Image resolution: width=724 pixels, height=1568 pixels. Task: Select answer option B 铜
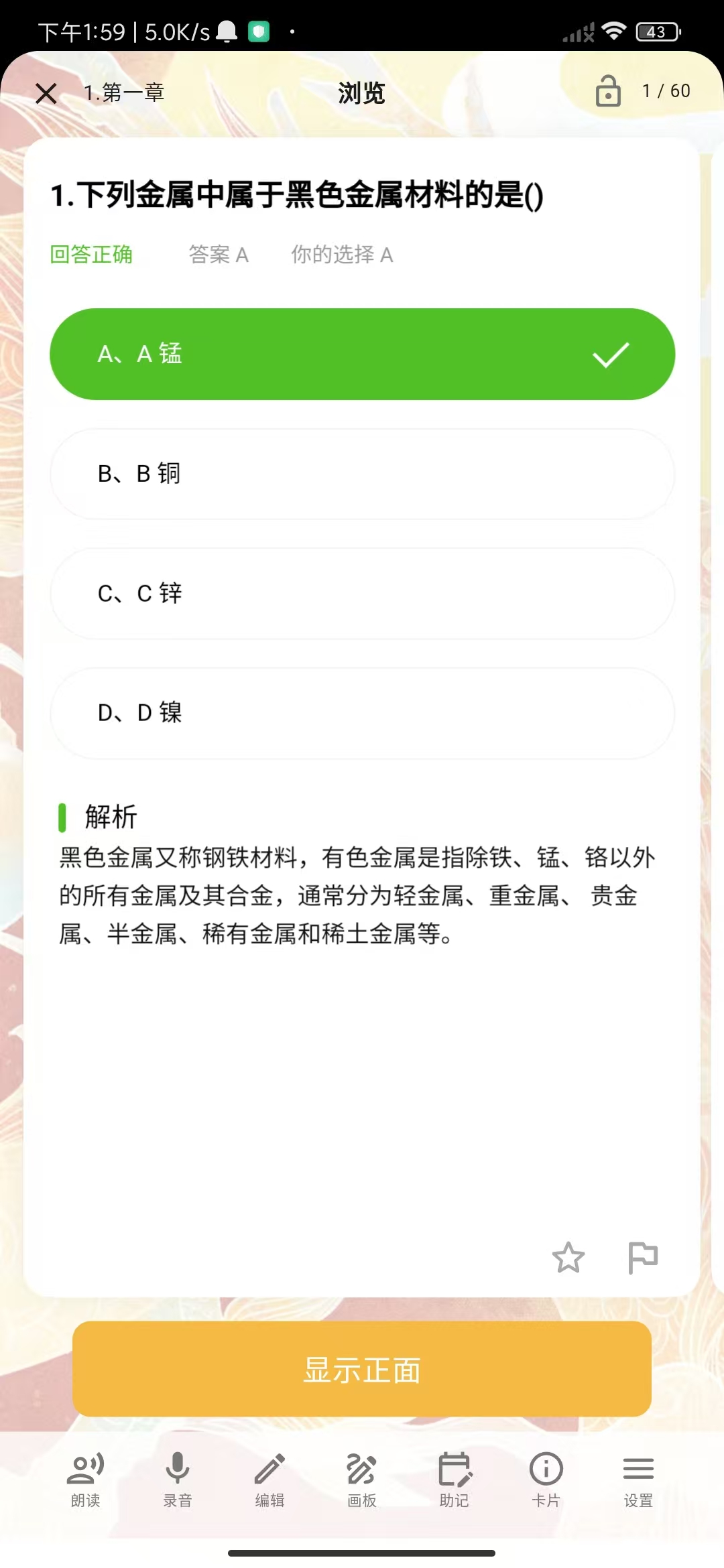[362, 474]
